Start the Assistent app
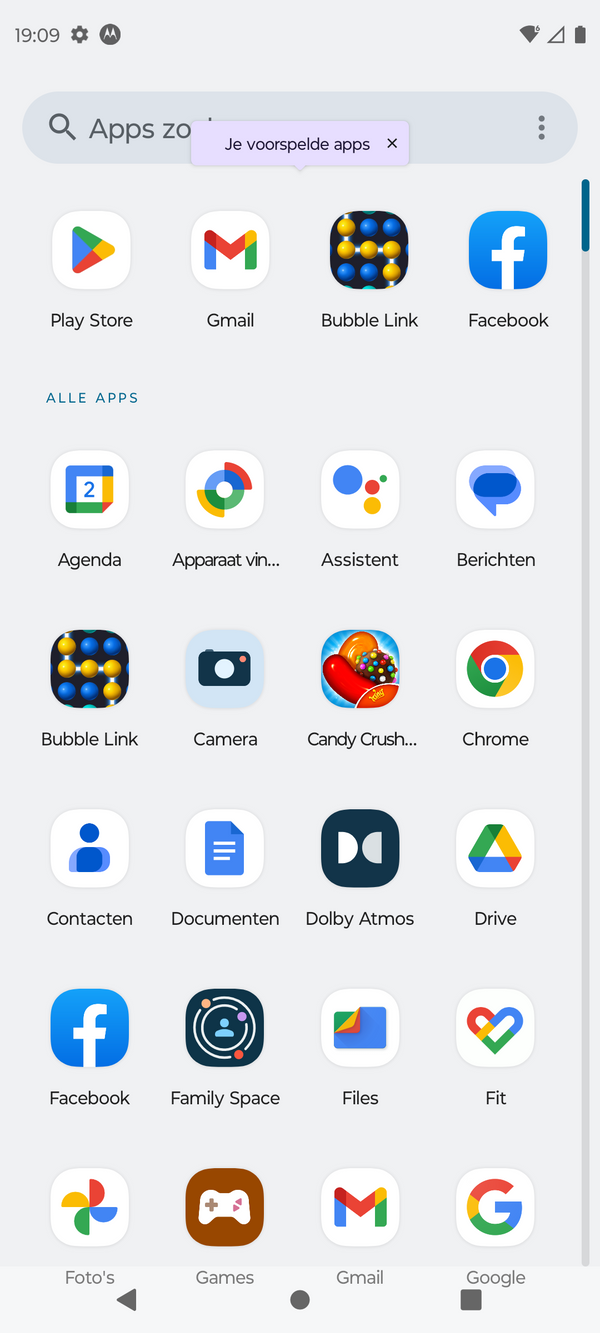Screen dimensions: 600x1333 pyautogui.click(x=360, y=490)
